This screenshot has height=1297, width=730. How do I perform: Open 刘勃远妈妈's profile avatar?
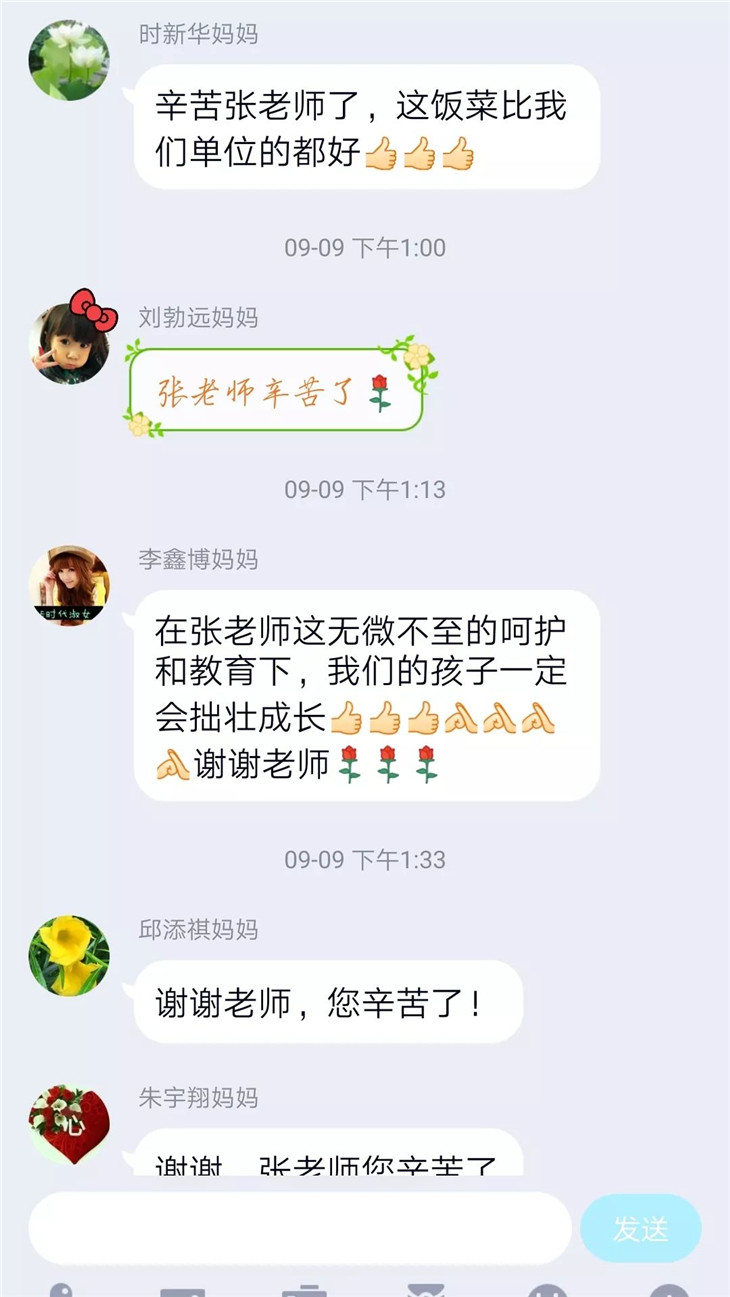(x=68, y=343)
